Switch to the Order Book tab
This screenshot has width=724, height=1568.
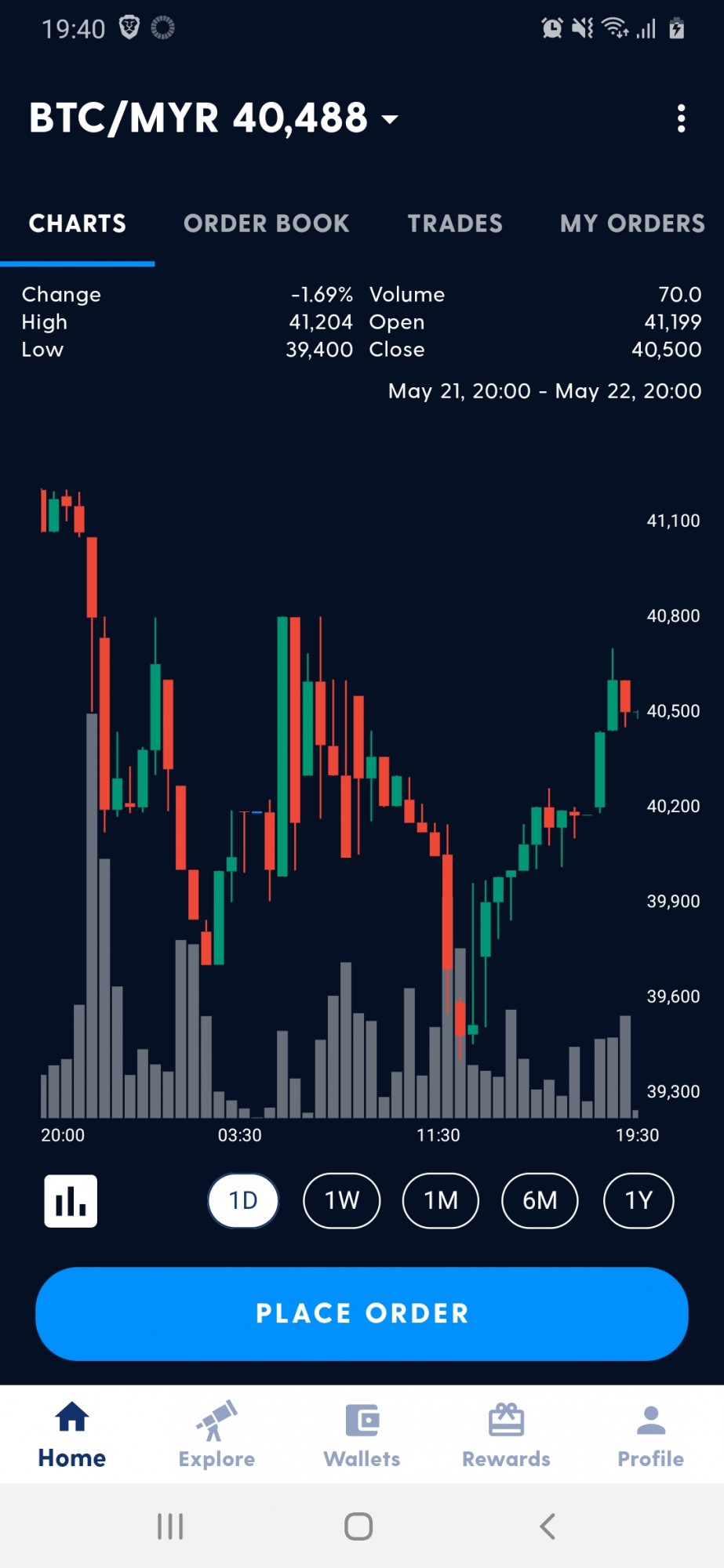267,223
